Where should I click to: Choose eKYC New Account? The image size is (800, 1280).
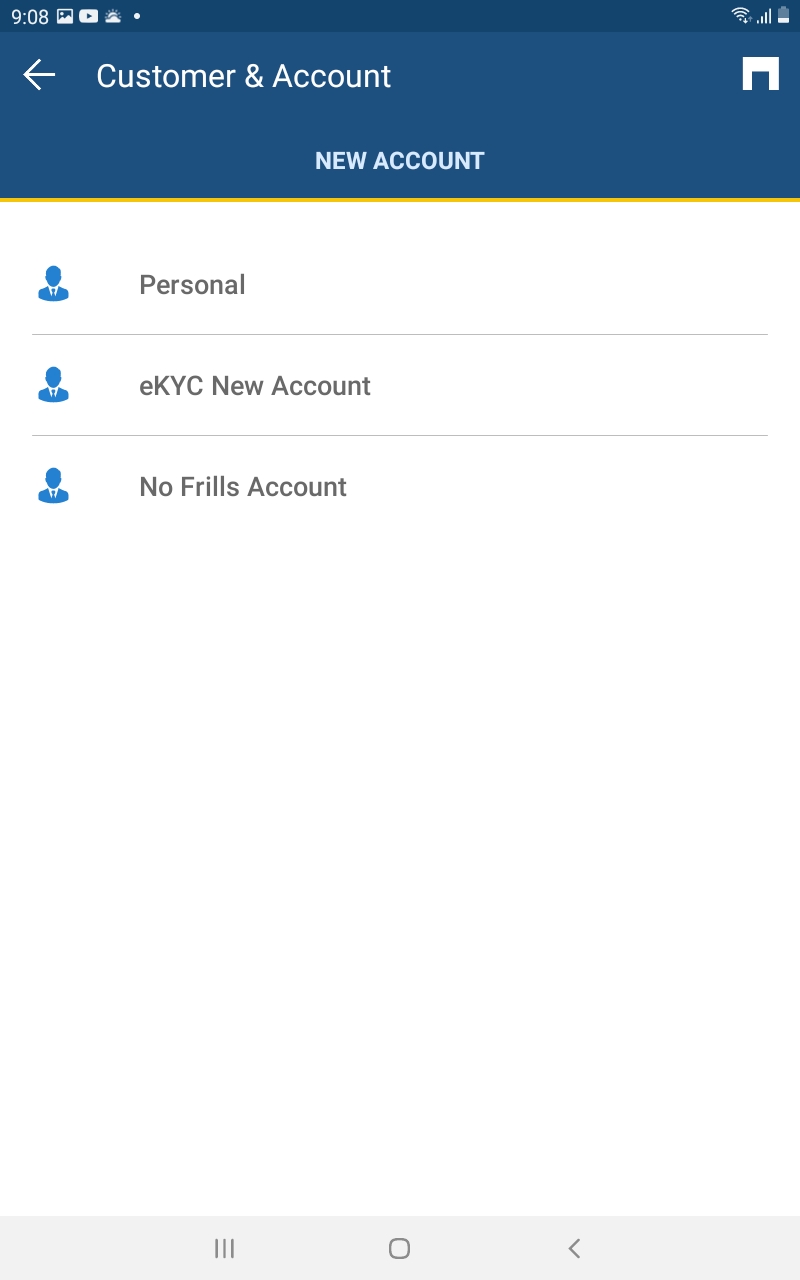[400, 386]
